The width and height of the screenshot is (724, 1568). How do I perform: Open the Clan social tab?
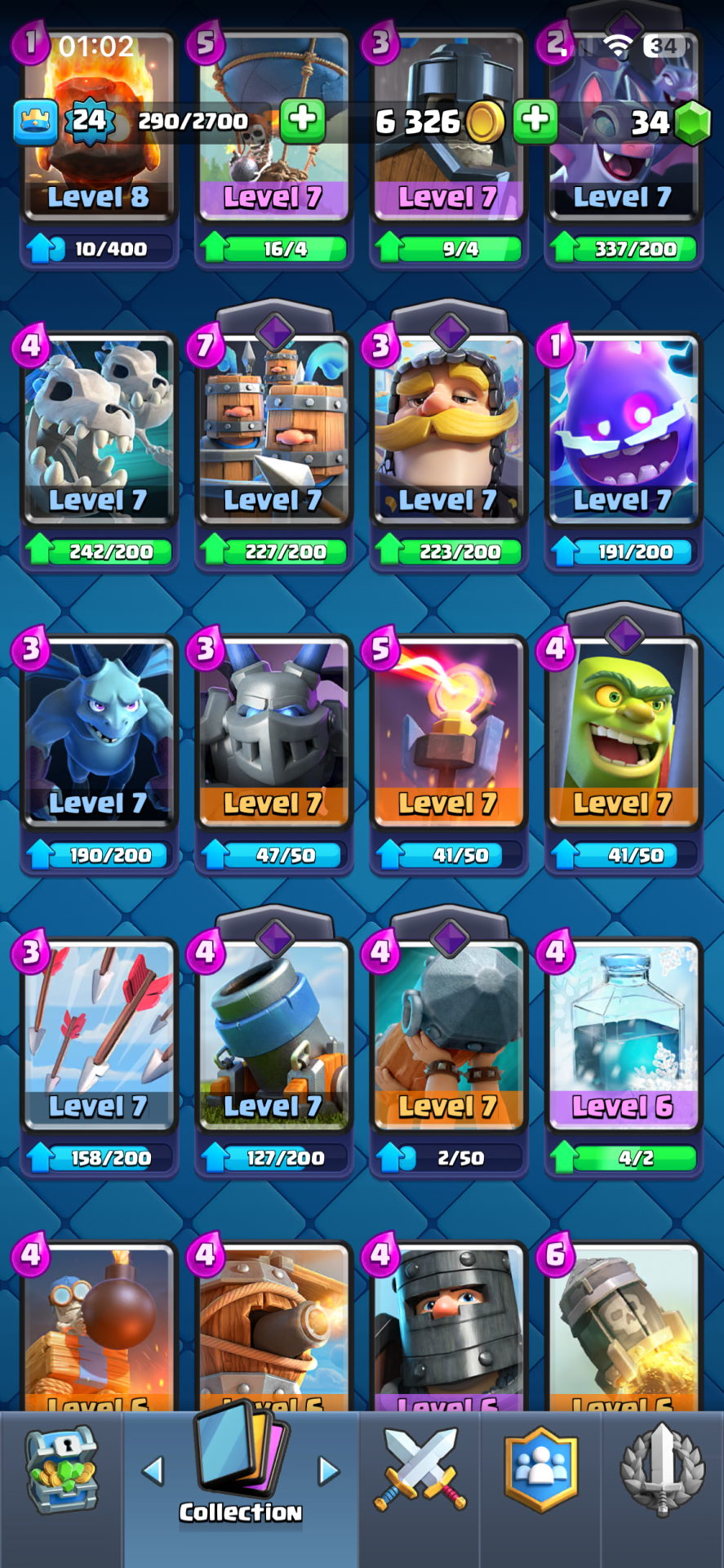(541, 1470)
